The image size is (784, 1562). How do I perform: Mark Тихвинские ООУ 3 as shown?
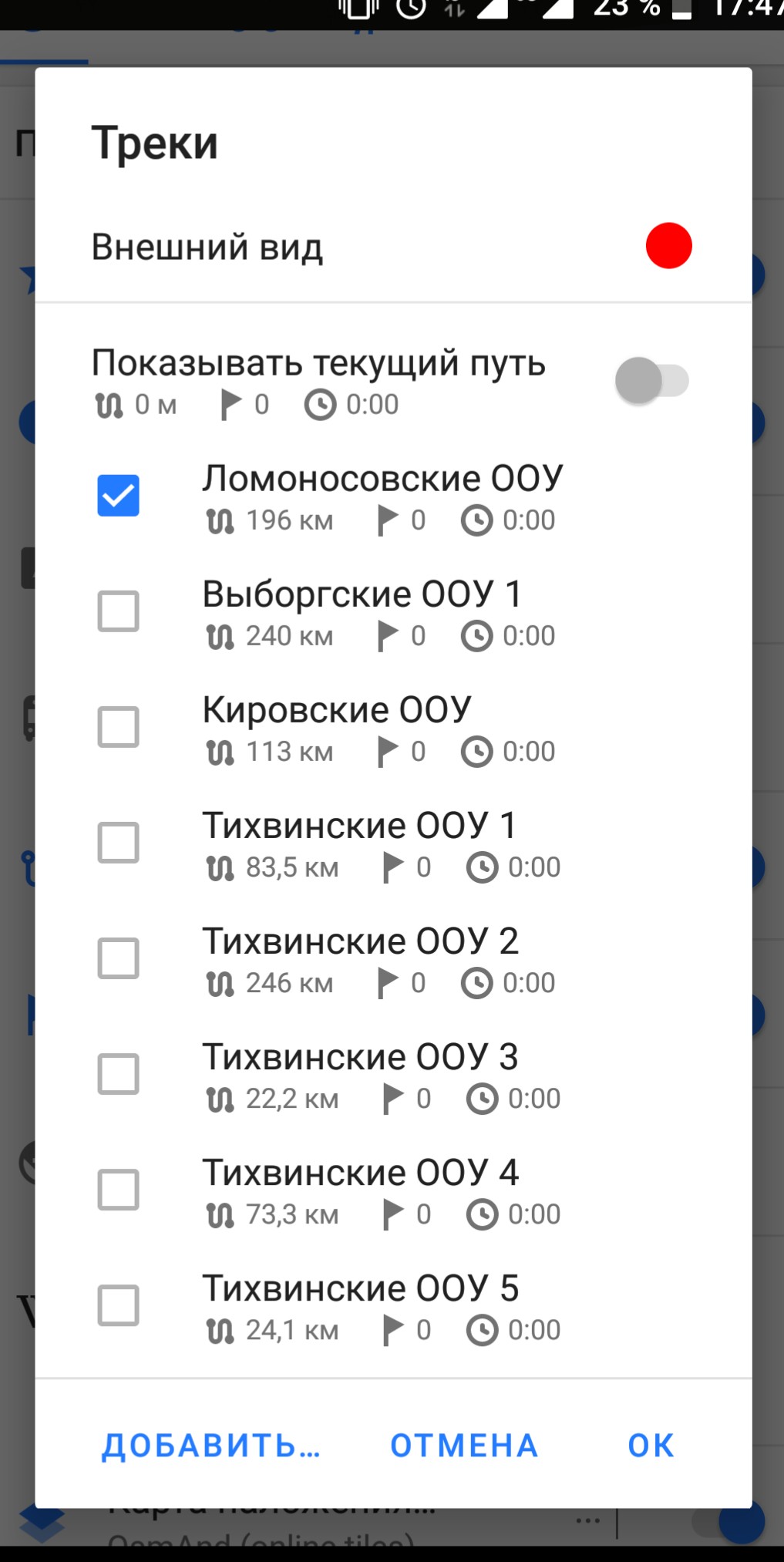(119, 1074)
